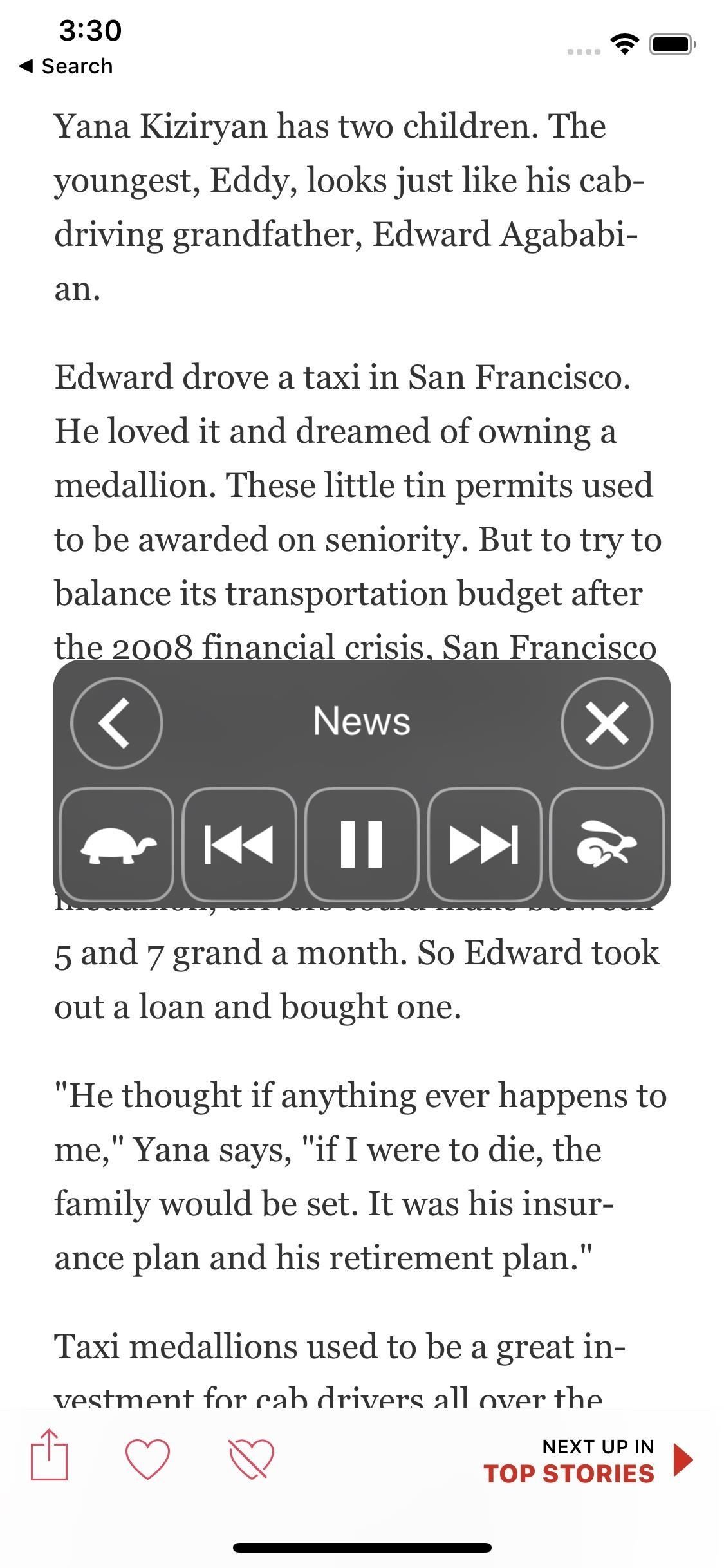The image size is (724, 1568).
Task: Speed up speaking rate with rabbit button
Action: pyautogui.click(x=606, y=844)
